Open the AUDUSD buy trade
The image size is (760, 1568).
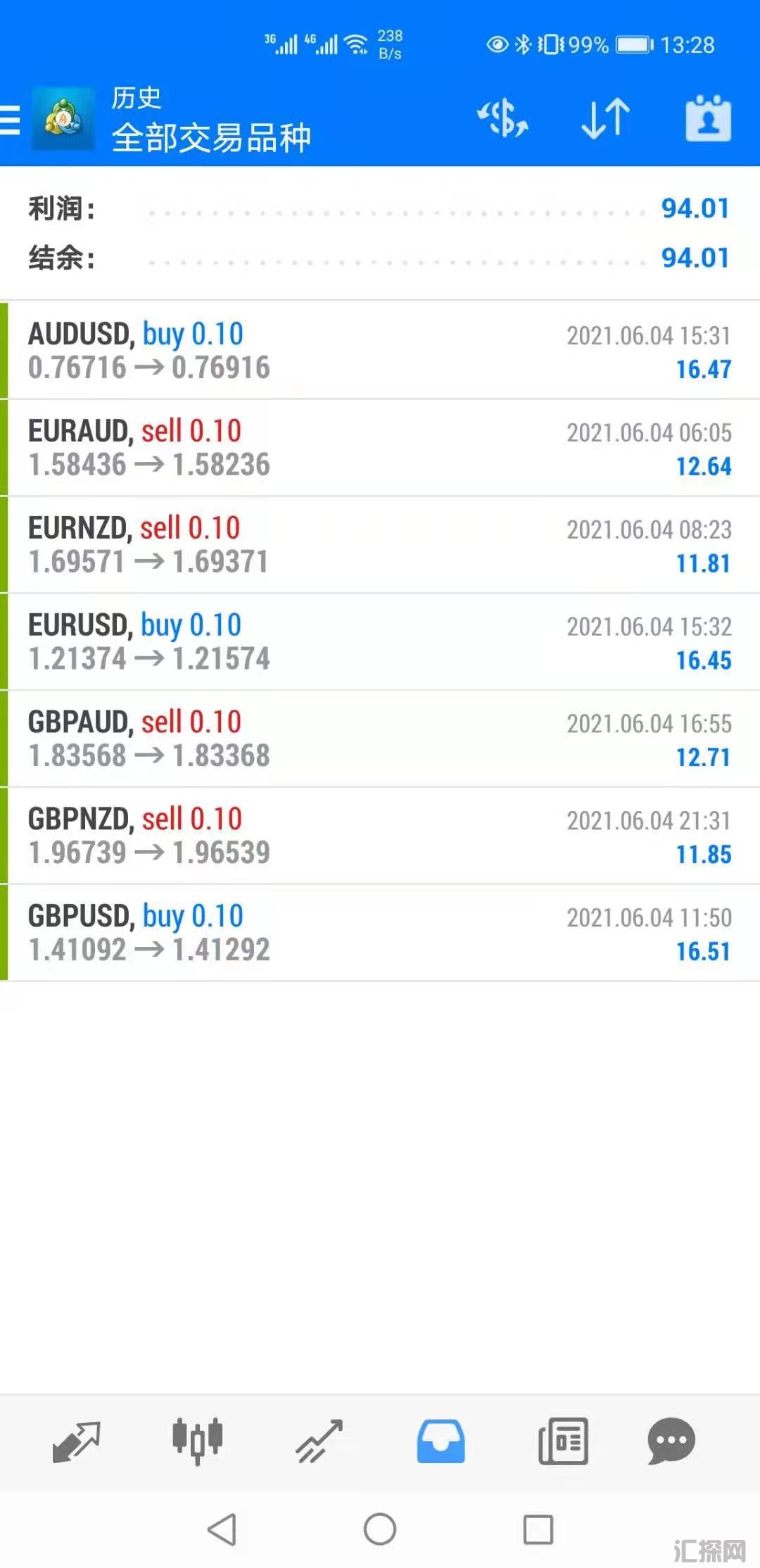380,351
